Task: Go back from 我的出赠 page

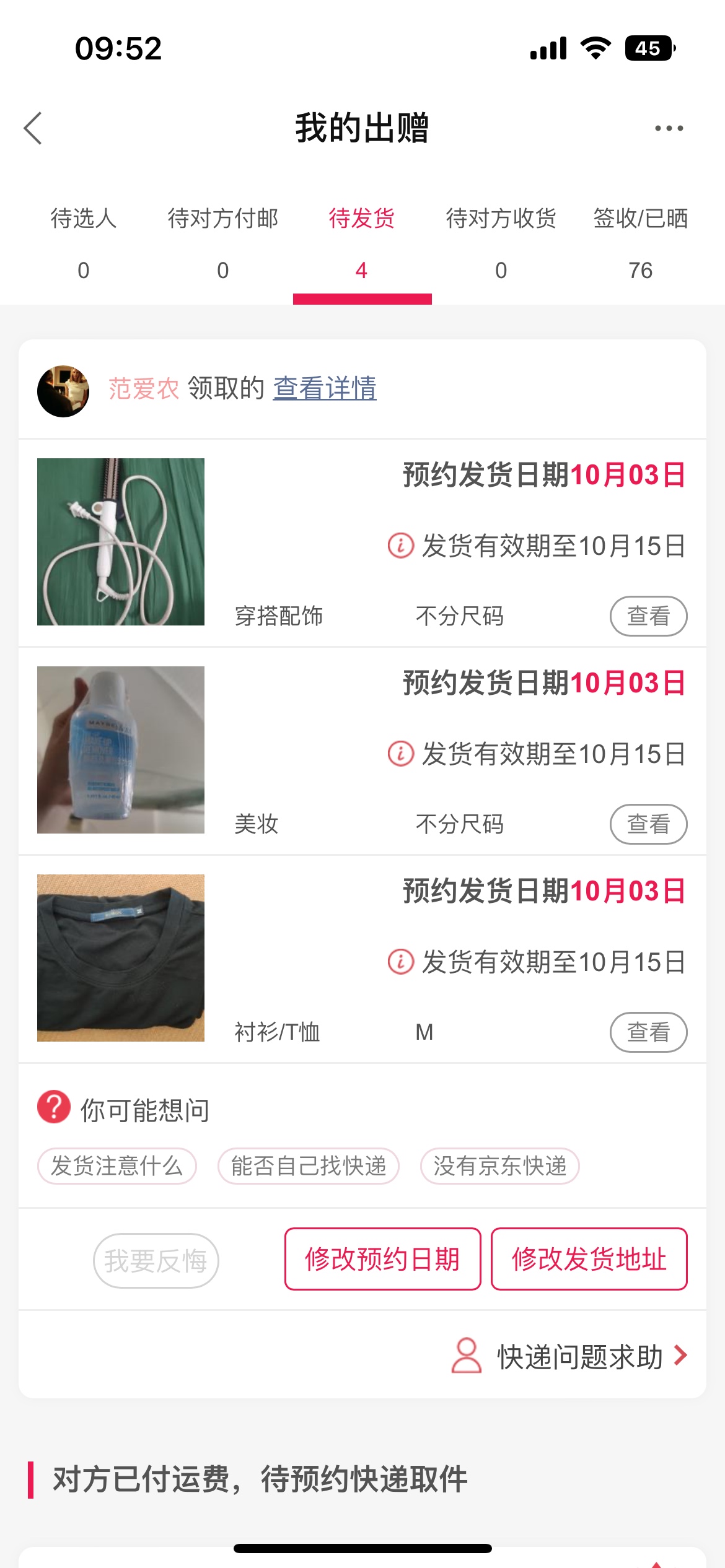Action: [33, 128]
